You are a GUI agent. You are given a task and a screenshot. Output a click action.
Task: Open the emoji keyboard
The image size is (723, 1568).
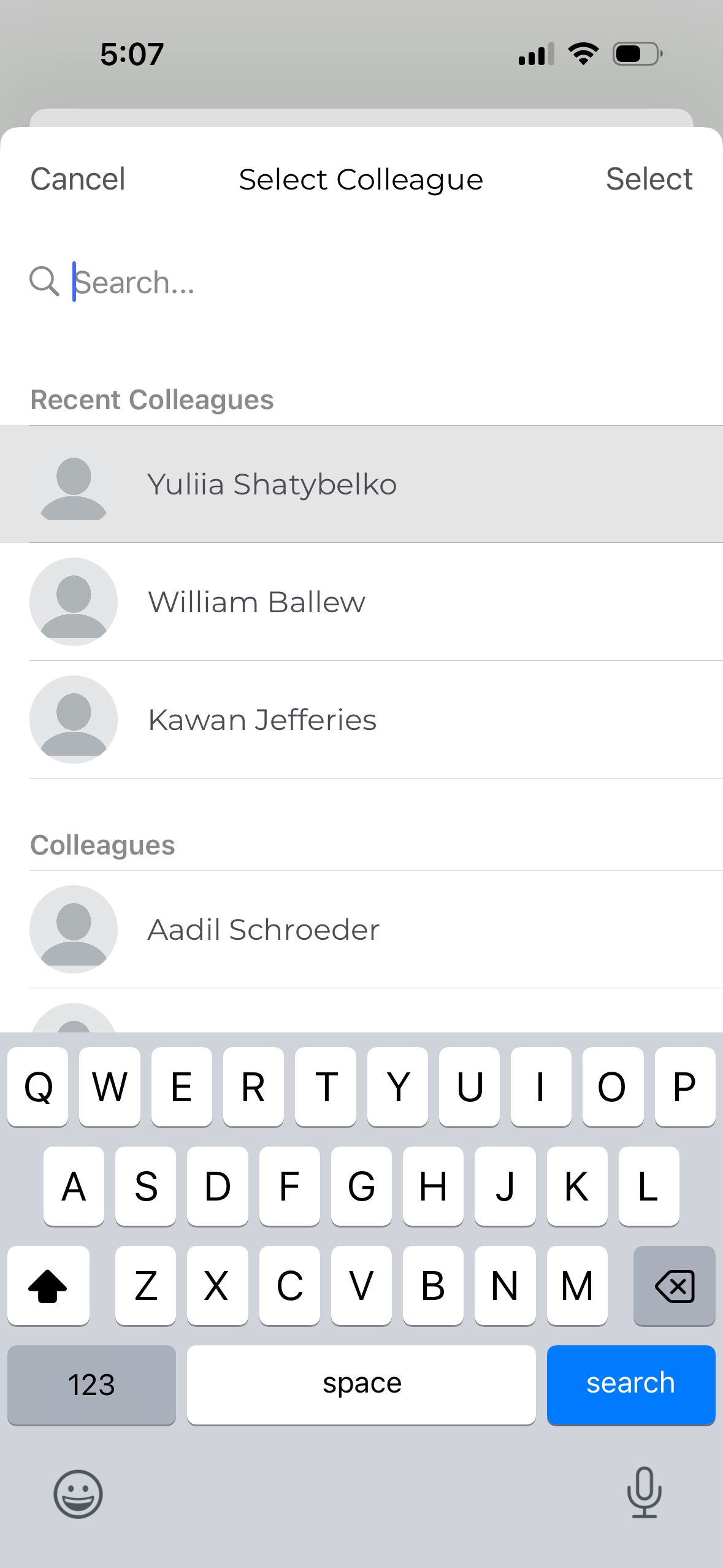click(x=78, y=1493)
